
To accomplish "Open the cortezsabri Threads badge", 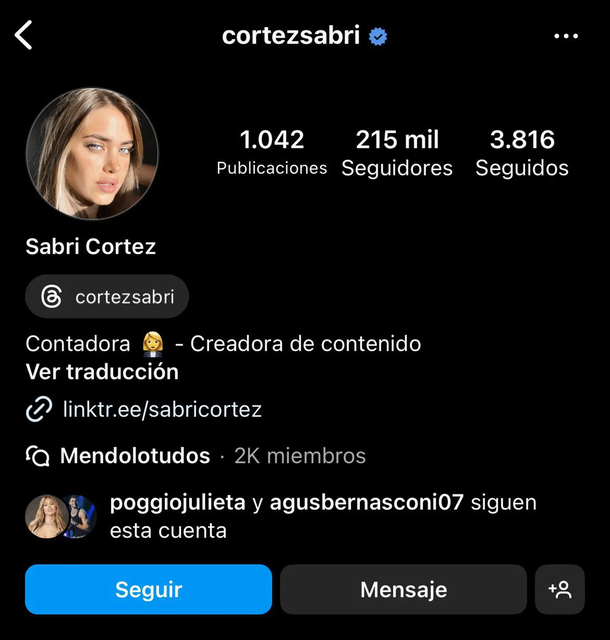I will click(107, 297).
